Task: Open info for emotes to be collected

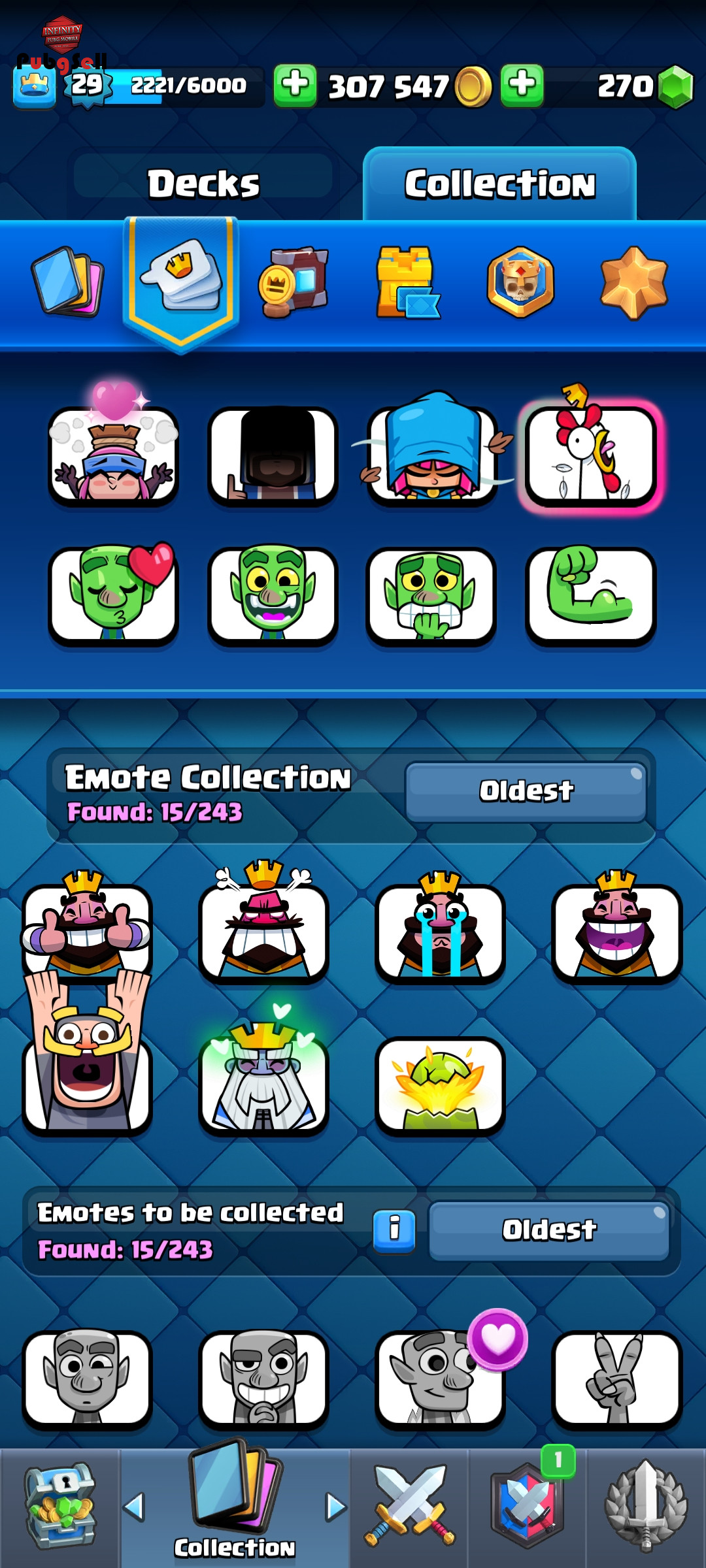Action: [394, 1230]
